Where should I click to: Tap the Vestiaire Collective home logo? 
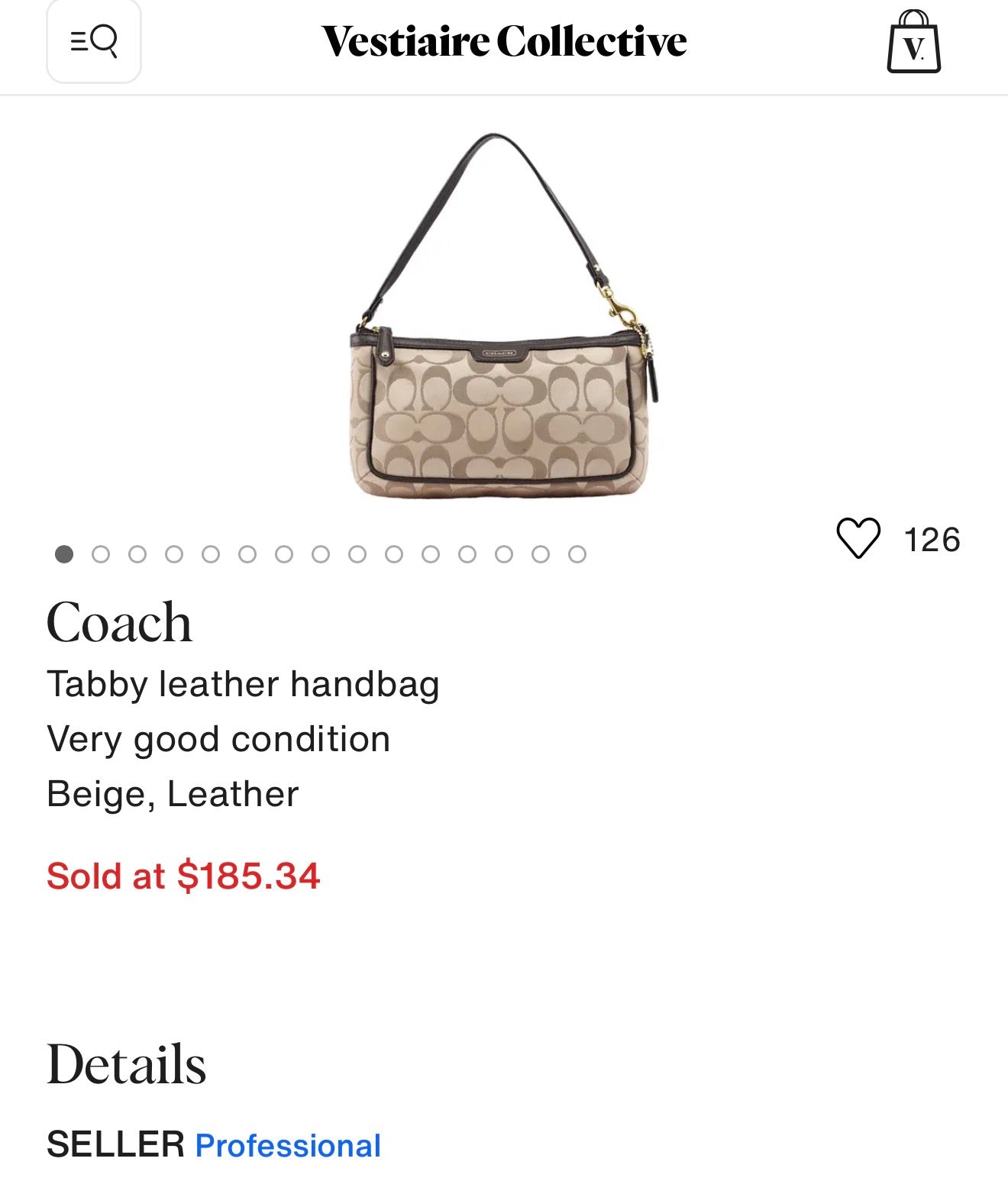click(x=503, y=41)
